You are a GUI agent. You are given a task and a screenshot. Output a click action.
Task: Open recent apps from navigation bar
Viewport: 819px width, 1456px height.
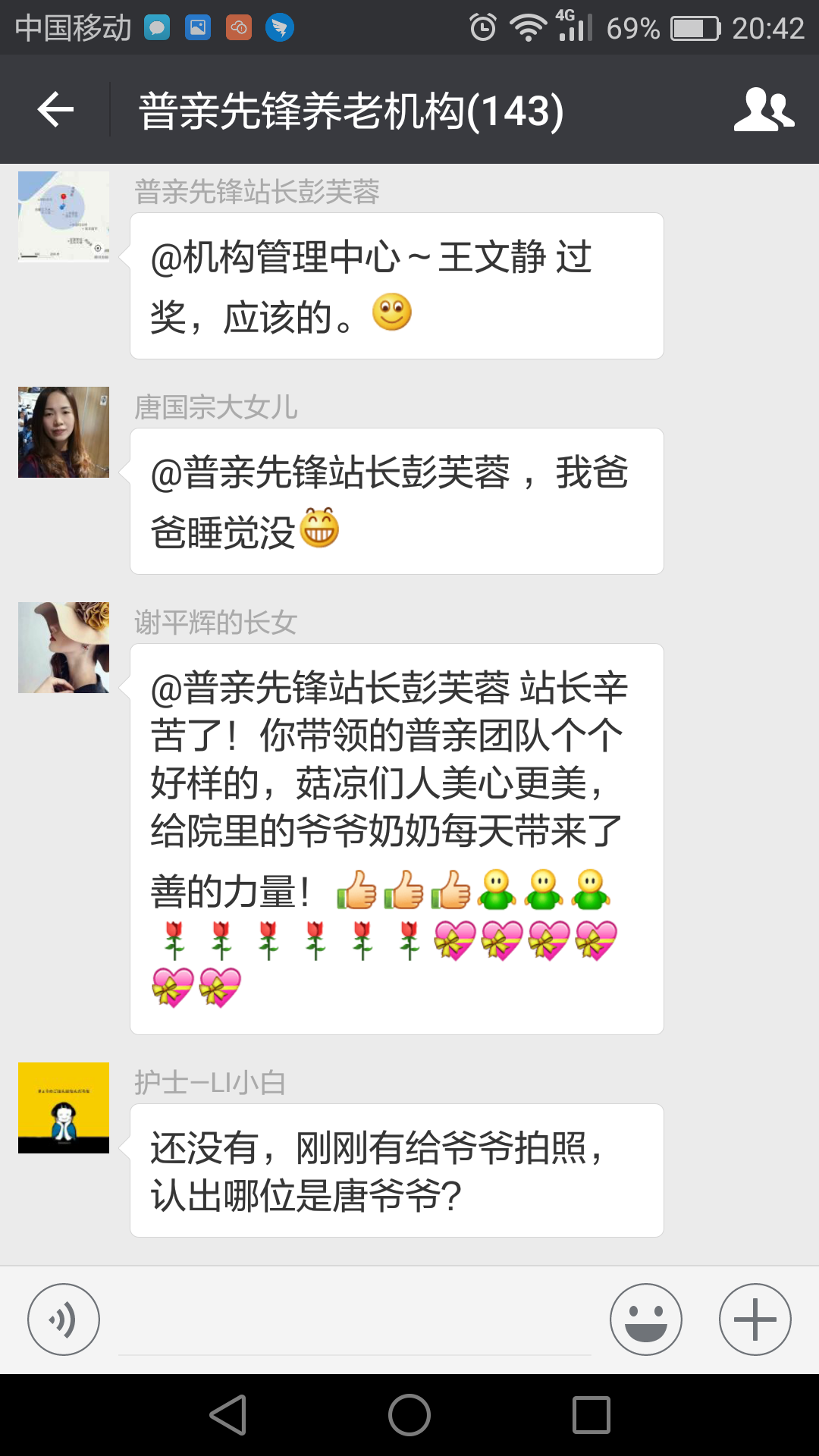tap(591, 1415)
